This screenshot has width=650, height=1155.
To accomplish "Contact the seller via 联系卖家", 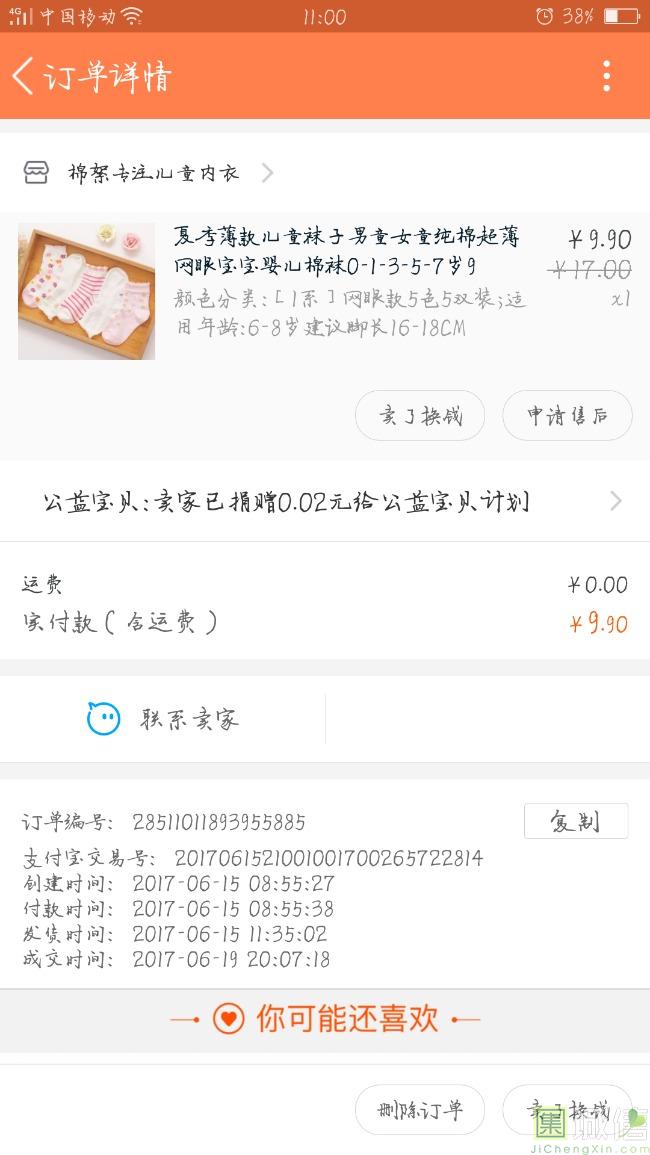I will 165,718.
